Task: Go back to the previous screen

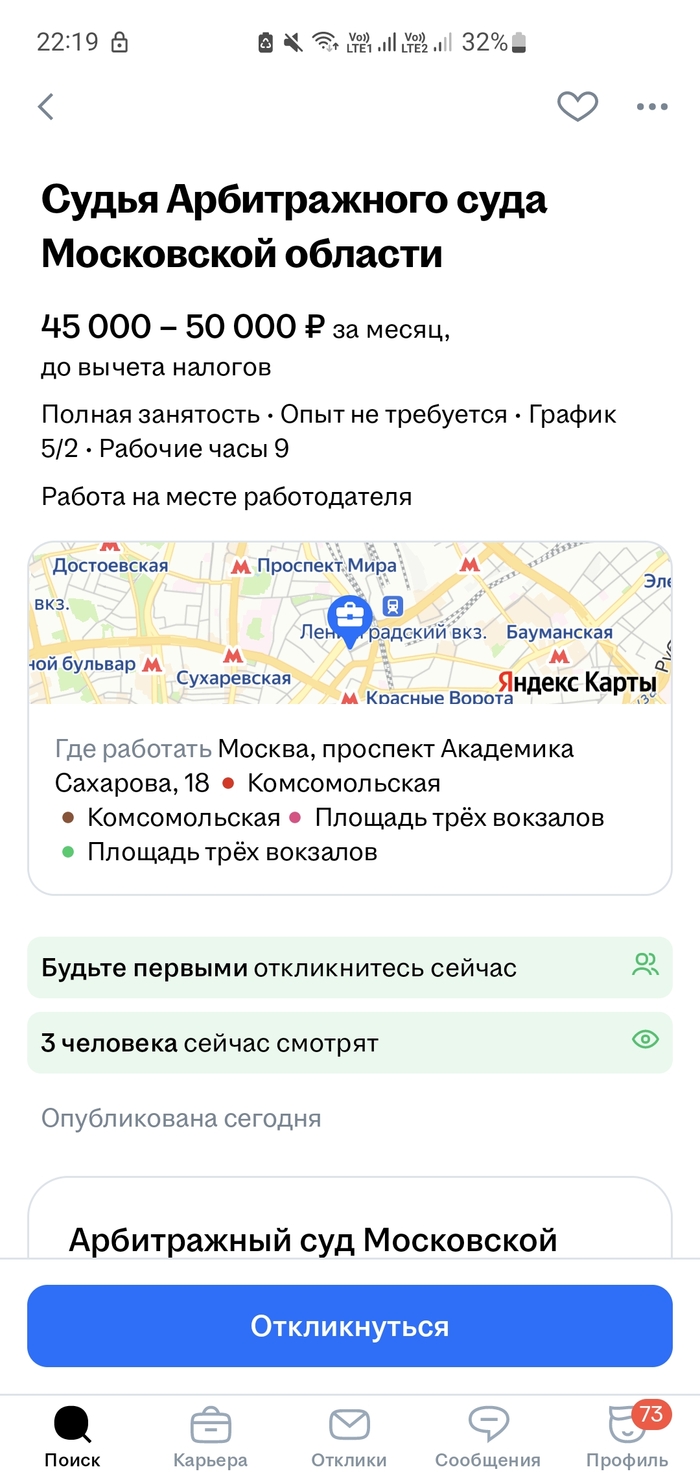Action: (x=46, y=107)
